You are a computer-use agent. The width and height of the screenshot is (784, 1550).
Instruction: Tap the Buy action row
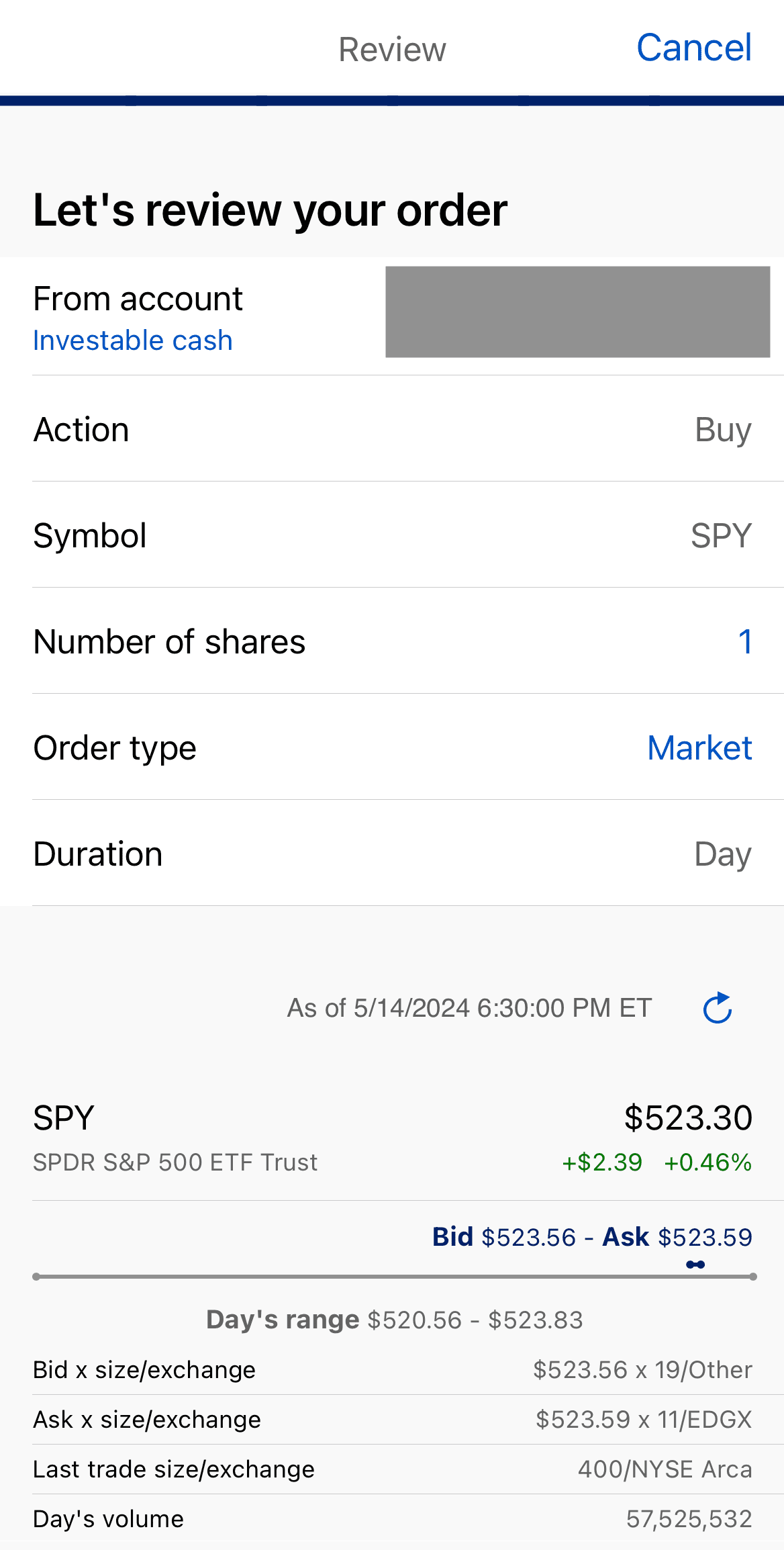tap(392, 429)
